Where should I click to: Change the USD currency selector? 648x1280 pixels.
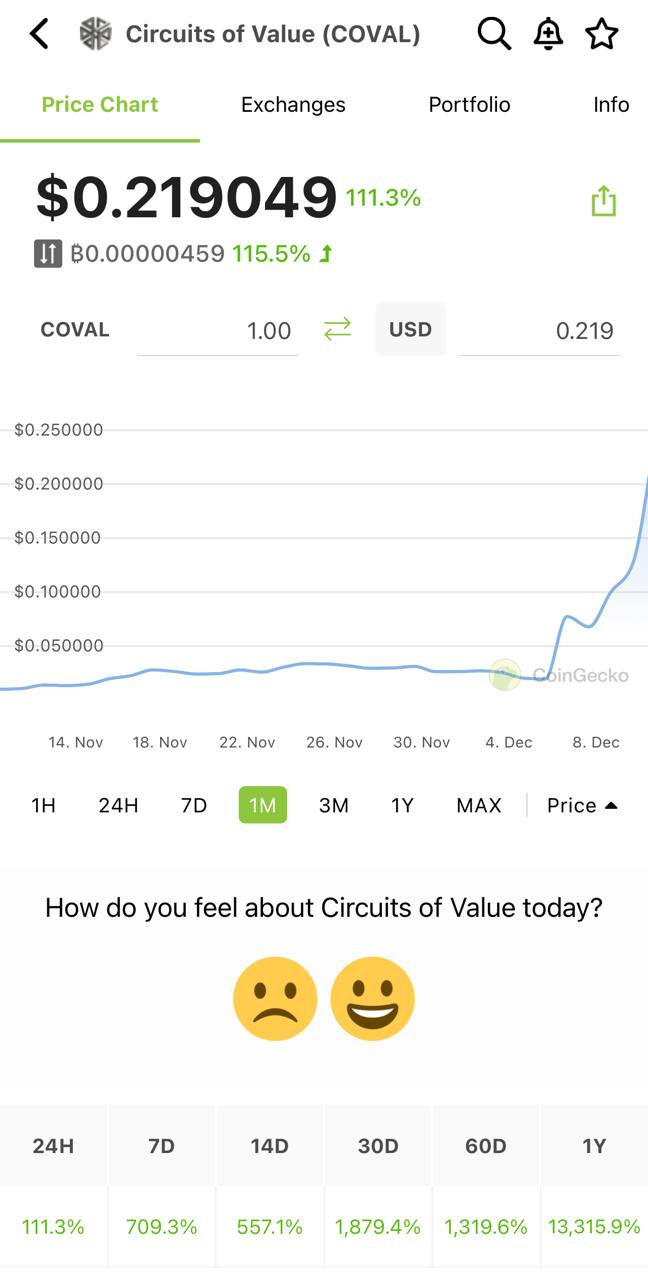pyautogui.click(x=410, y=330)
